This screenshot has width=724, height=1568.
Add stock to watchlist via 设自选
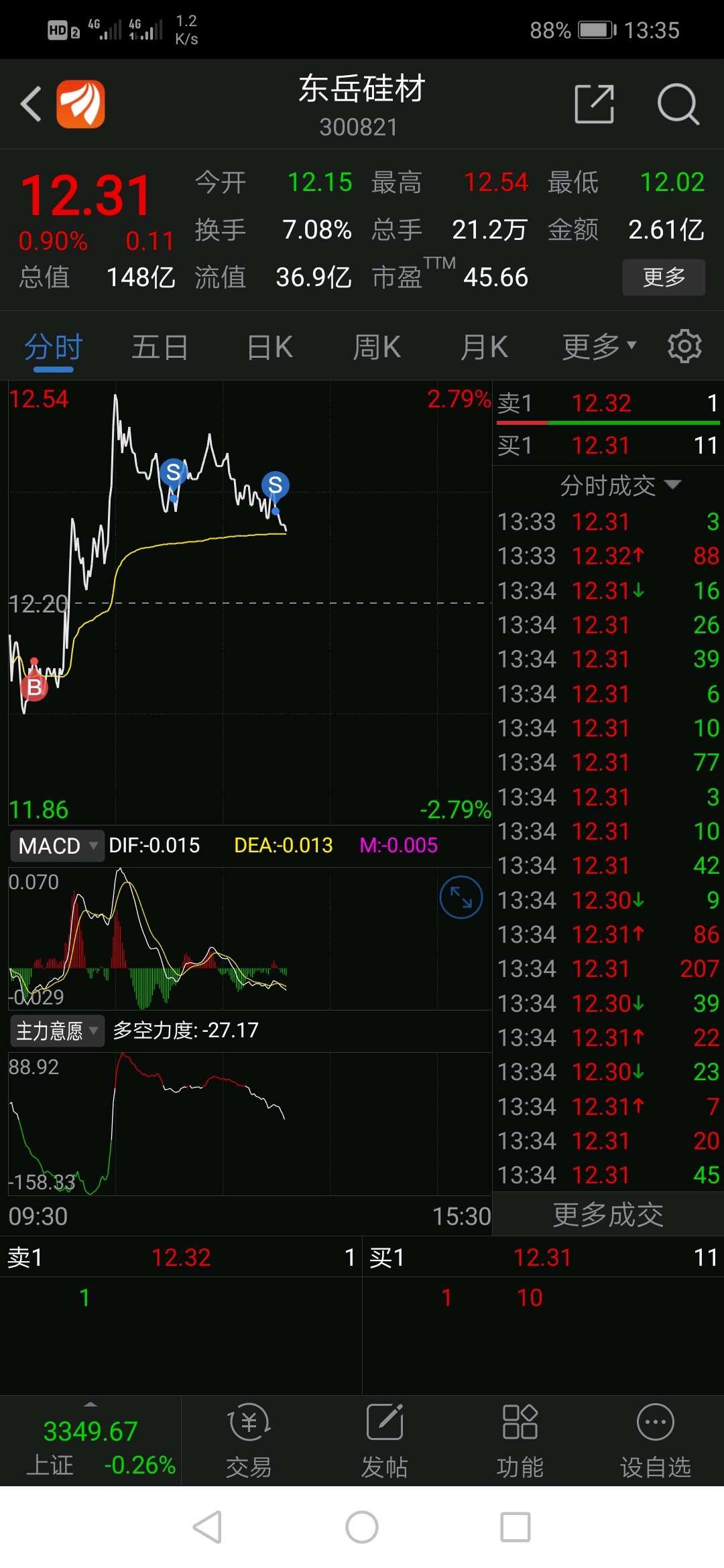click(x=655, y=1442)
